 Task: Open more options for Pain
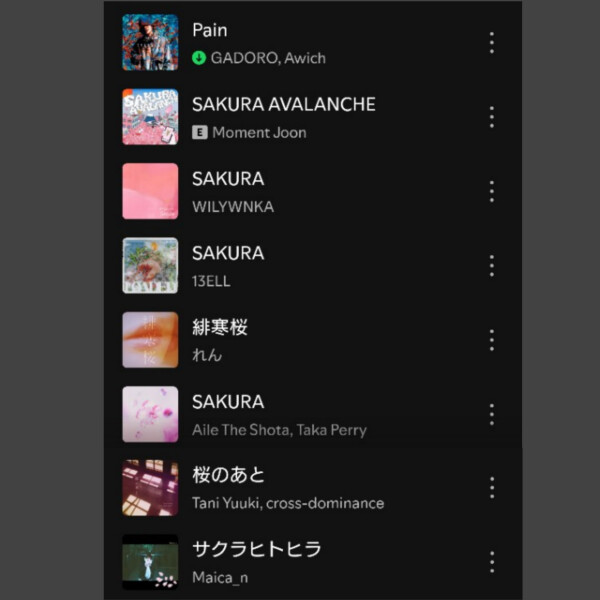tap(491, 43)
